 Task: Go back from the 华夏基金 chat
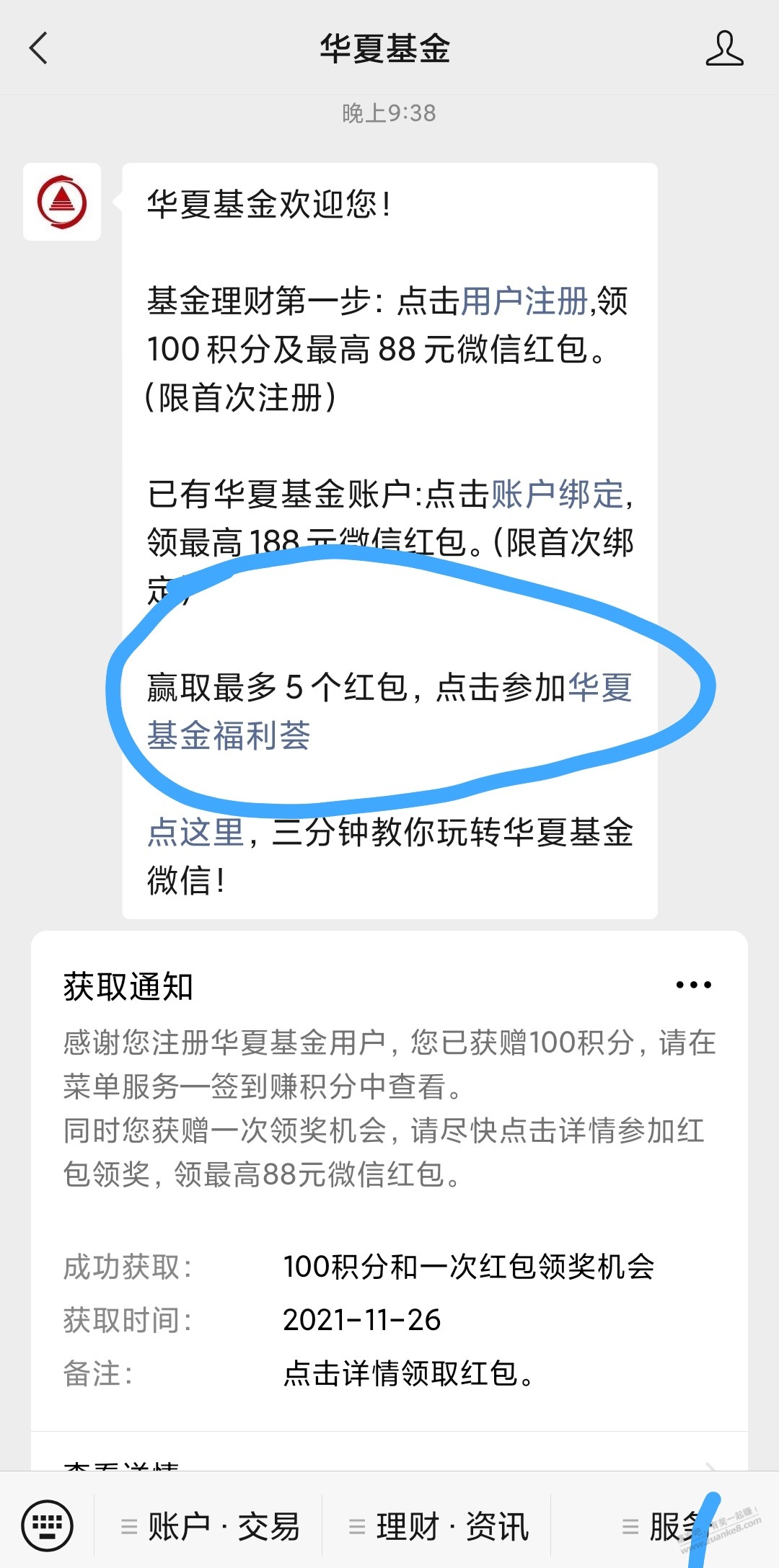click(39, 49)
